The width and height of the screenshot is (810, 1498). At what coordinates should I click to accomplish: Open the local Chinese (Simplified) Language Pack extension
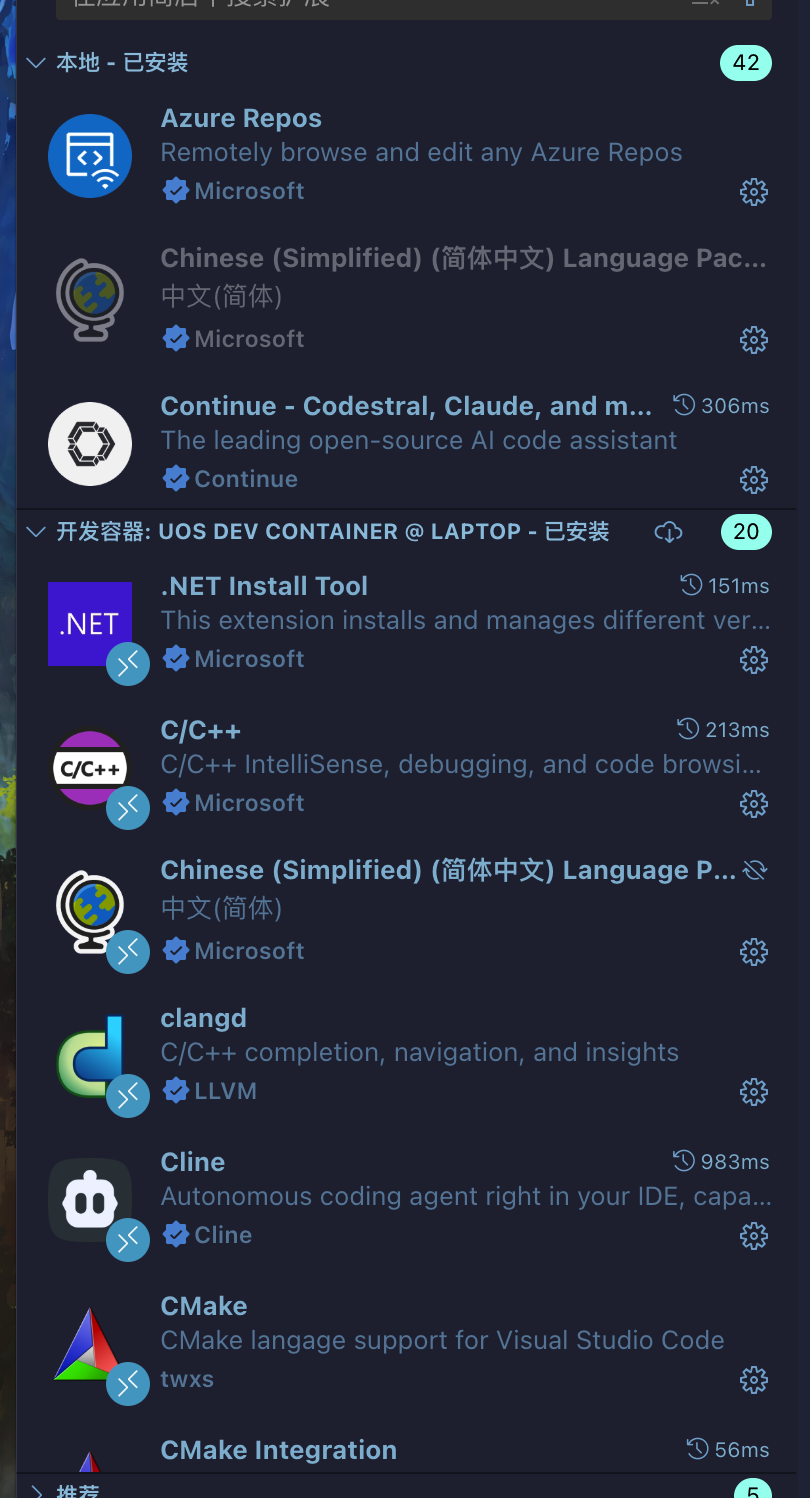tap(462, 259)
